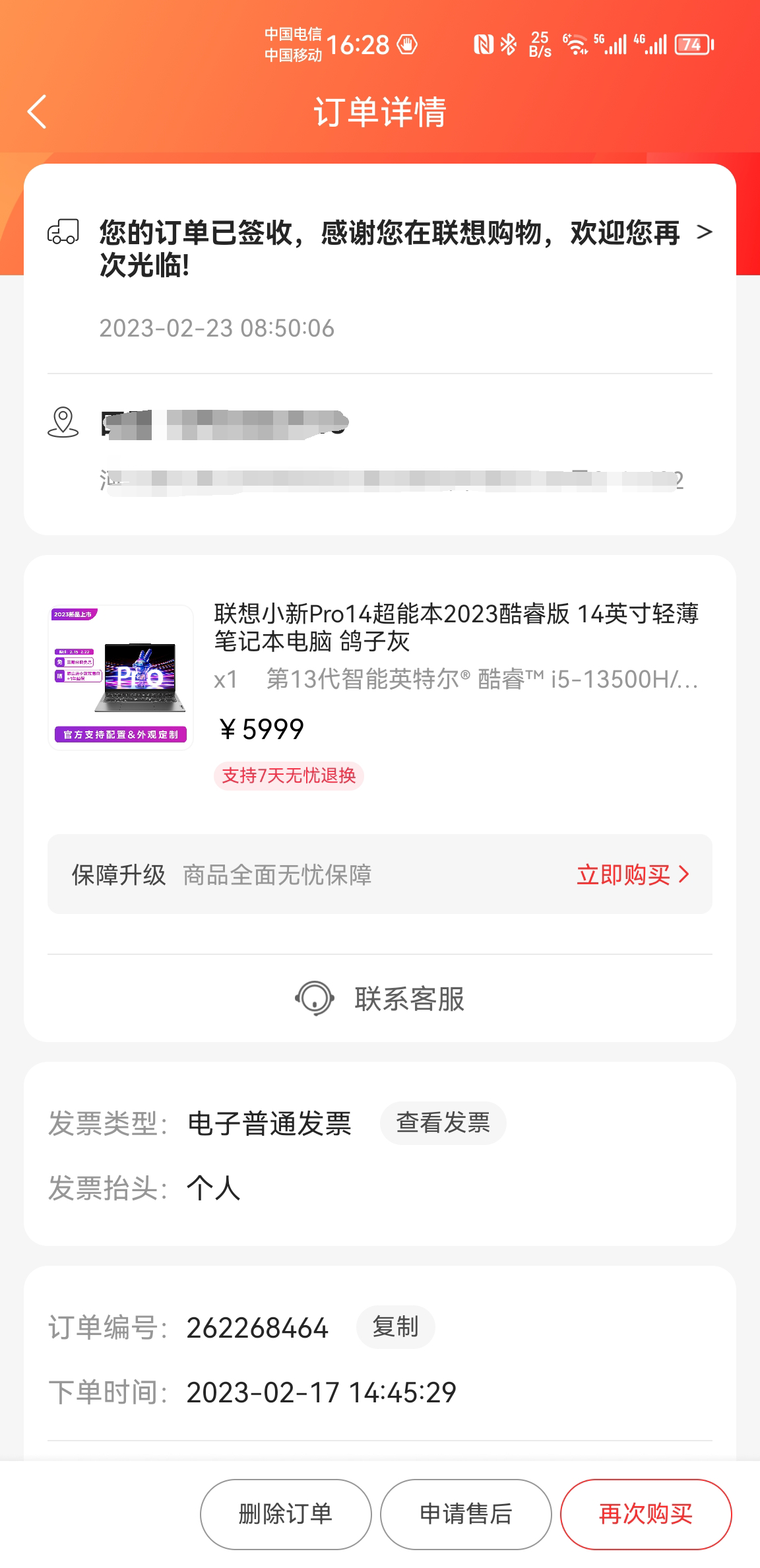Screen dimensions: 760x1568
Task: Contact customer service (联系客服)
Action: pos(380,998)
